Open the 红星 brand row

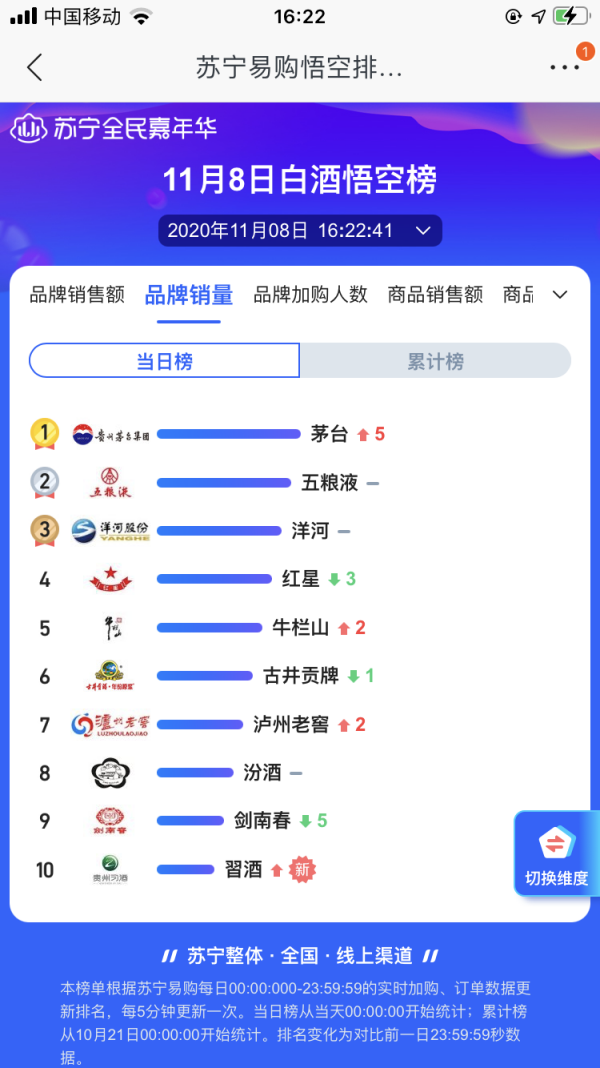coord(300,579)
